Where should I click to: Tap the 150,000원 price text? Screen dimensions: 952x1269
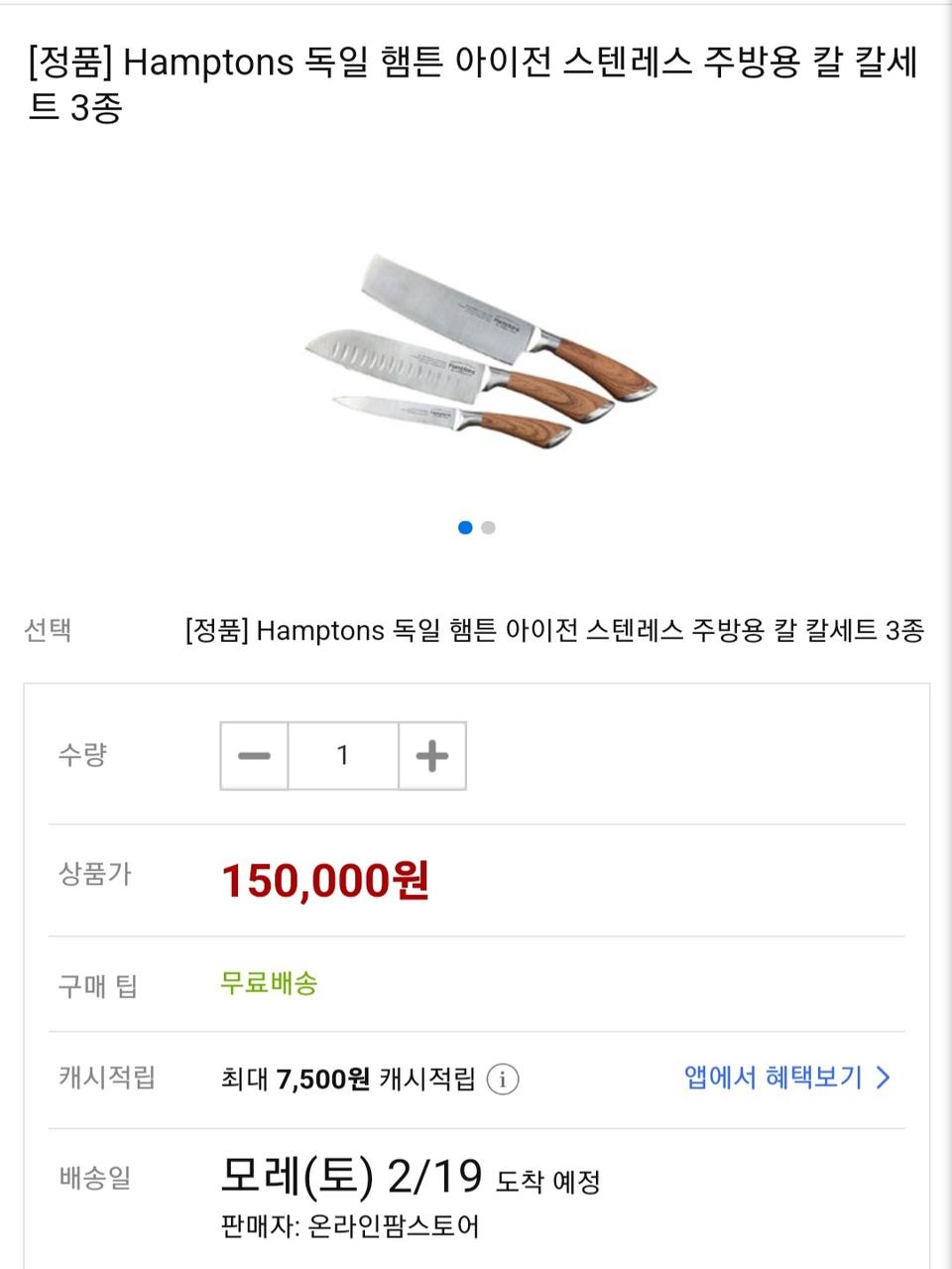[325, 880]
